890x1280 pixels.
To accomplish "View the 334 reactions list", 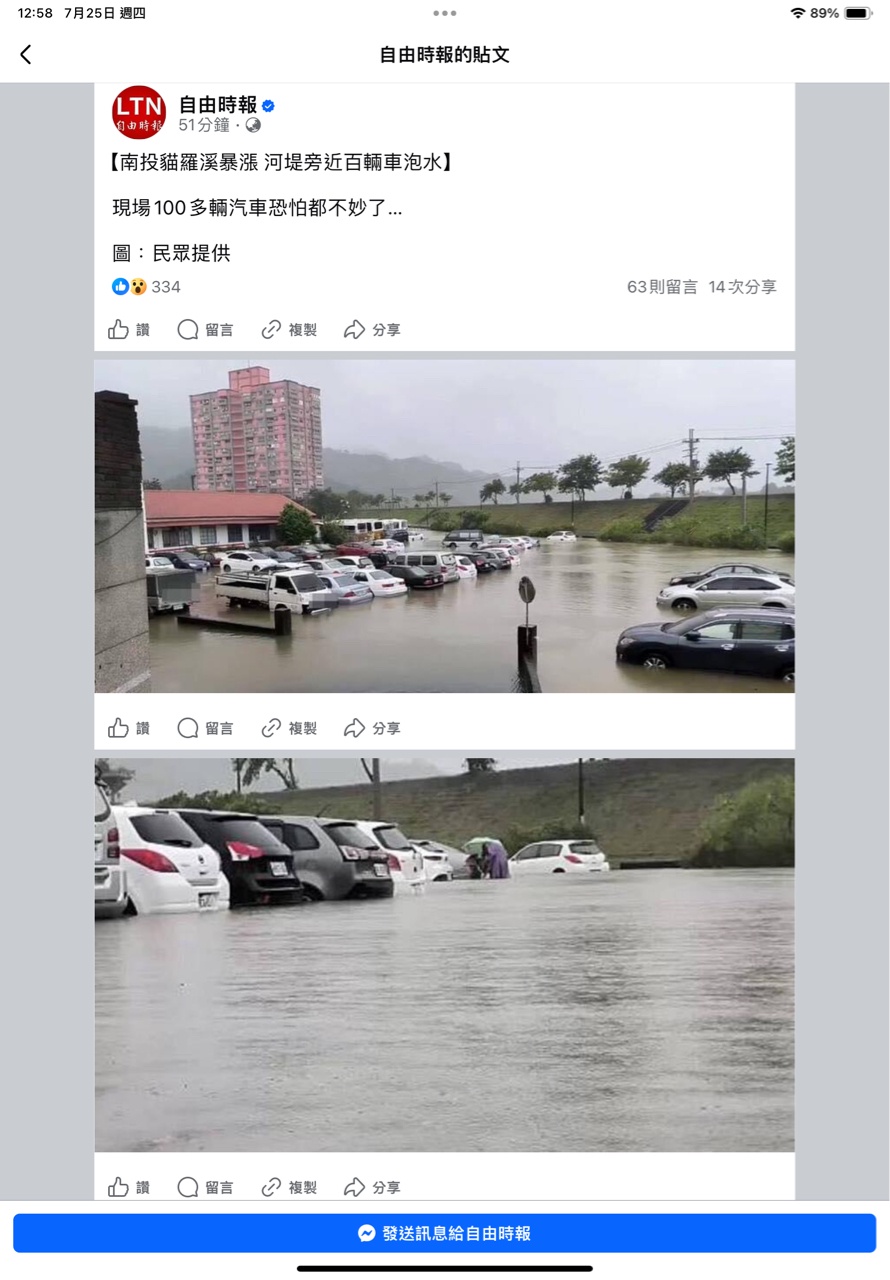I will coord(147,287).
